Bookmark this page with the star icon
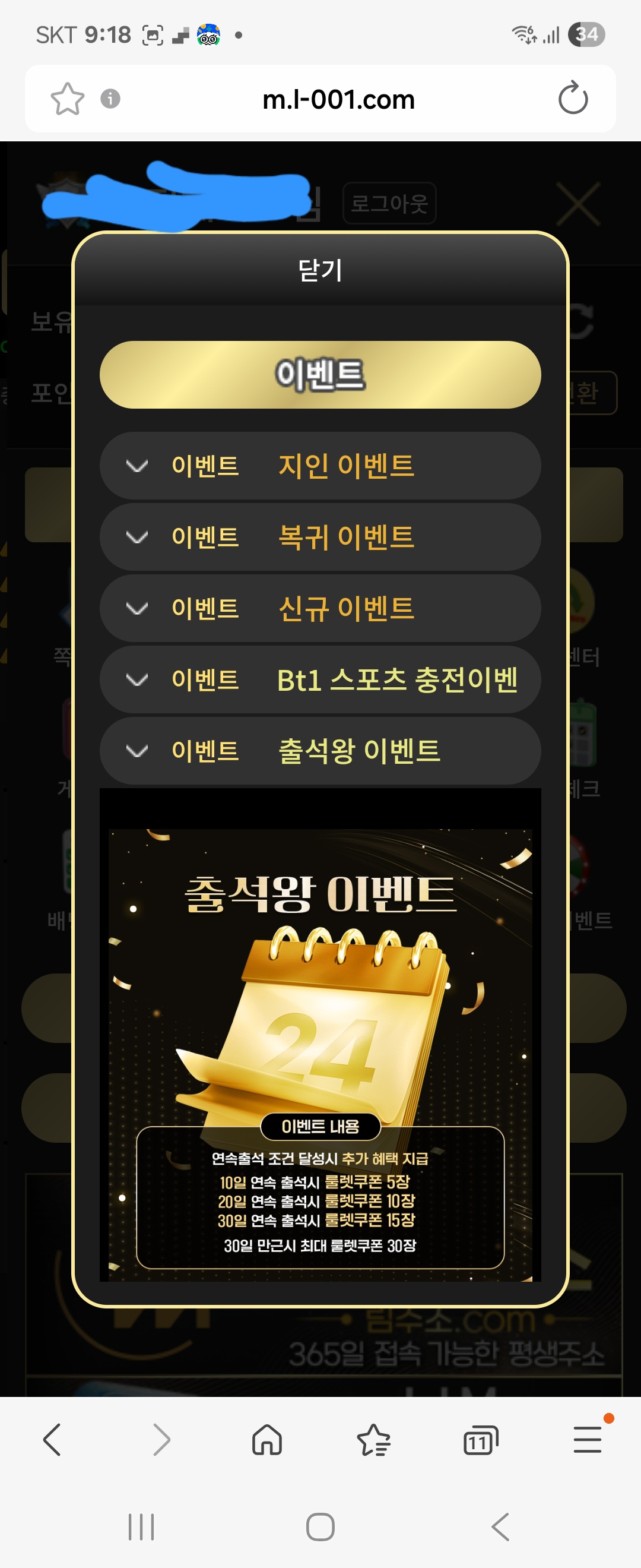This screenshot has width=641, height=1568. [67, 99]
